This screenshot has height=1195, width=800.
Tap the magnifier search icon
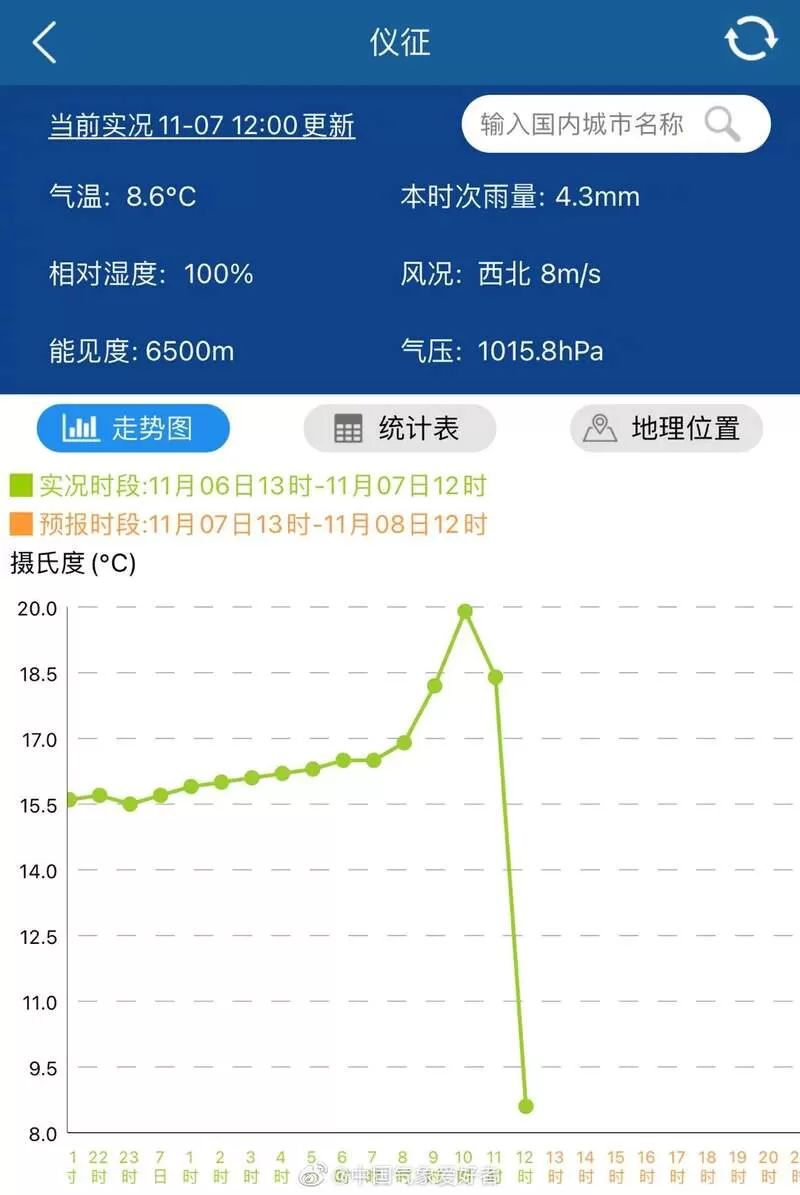(x=722, y=123)
